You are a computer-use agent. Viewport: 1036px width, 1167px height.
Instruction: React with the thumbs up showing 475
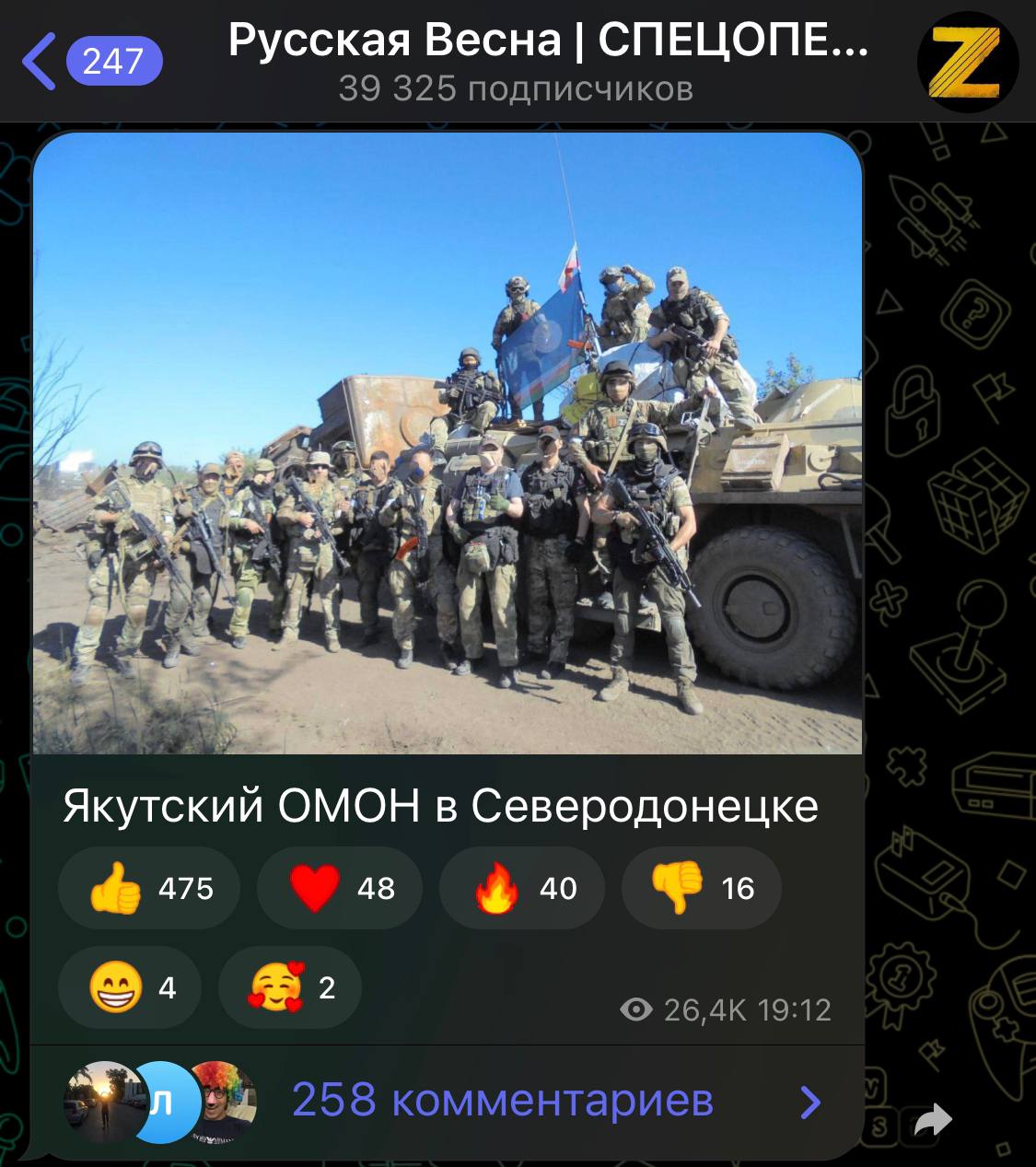click(x=149, y=888)
